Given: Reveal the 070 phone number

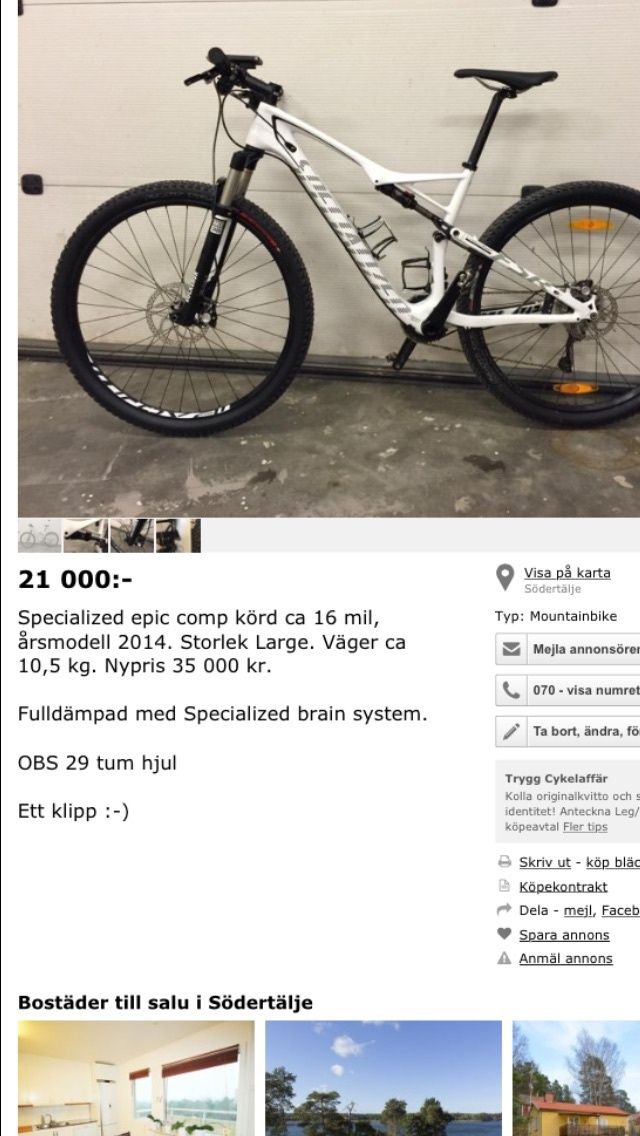Looking at the screenshot, I should click(568, 690).
